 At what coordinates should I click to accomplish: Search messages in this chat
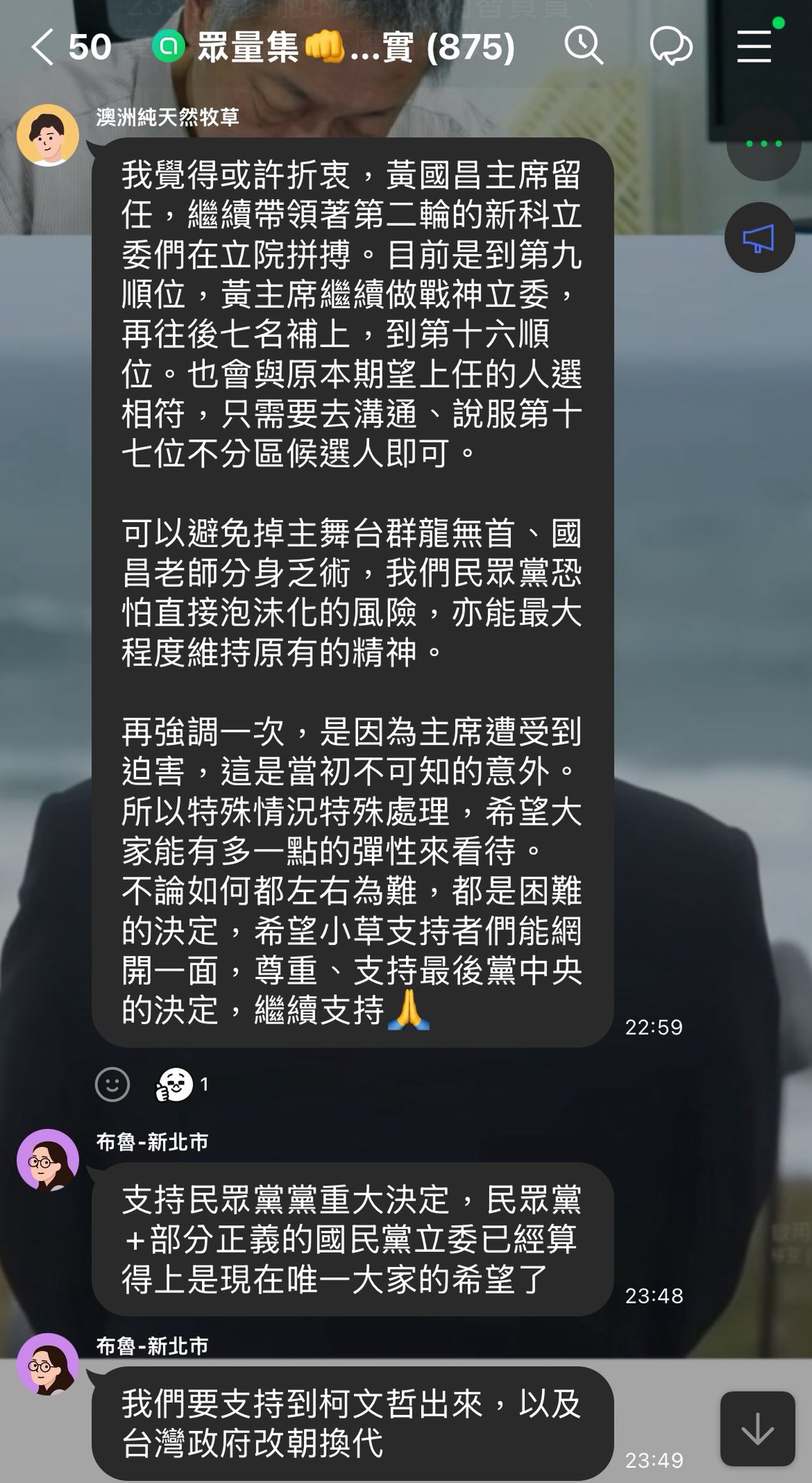[583, 46]
